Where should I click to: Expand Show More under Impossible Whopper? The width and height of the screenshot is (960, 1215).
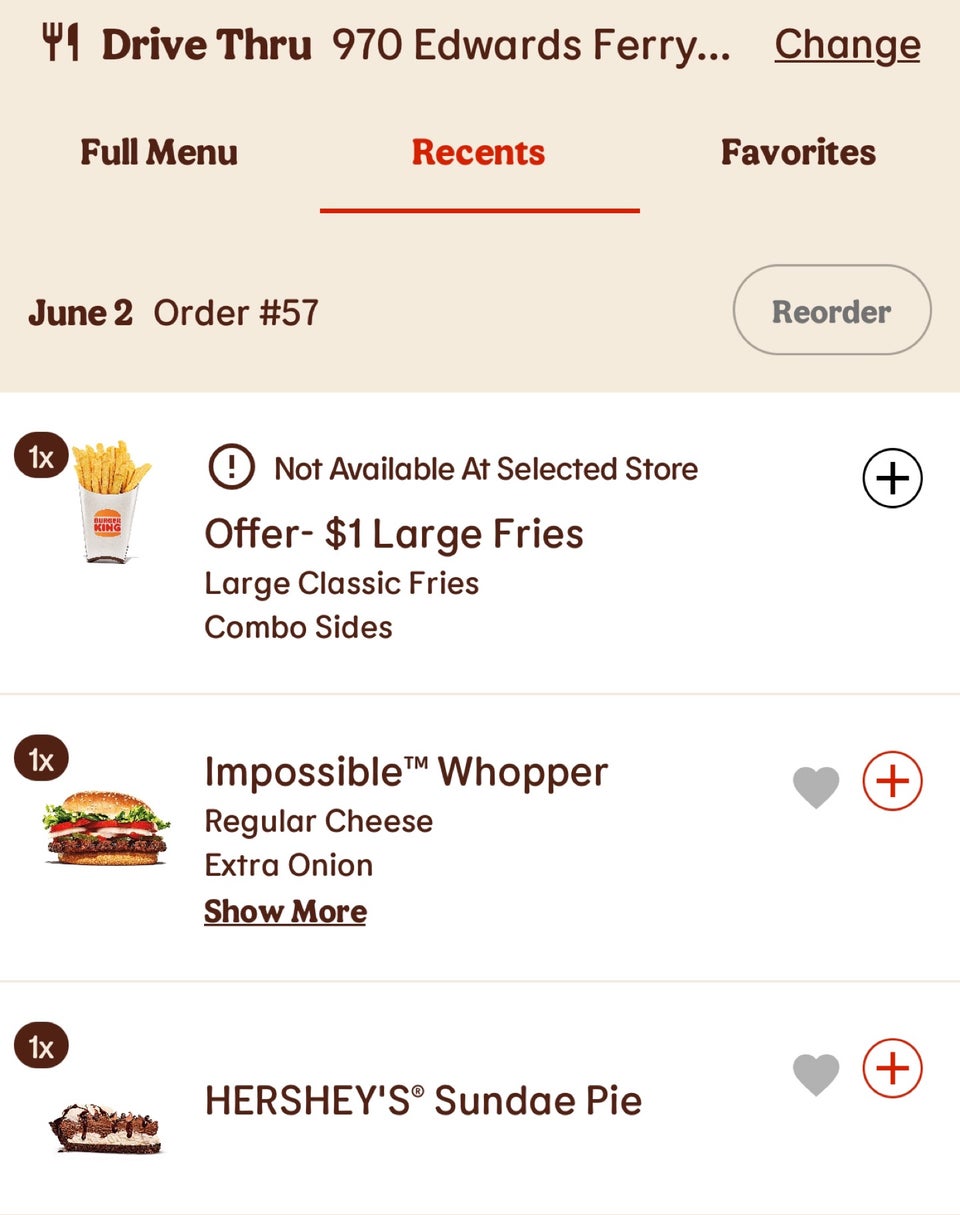(285, 911)
